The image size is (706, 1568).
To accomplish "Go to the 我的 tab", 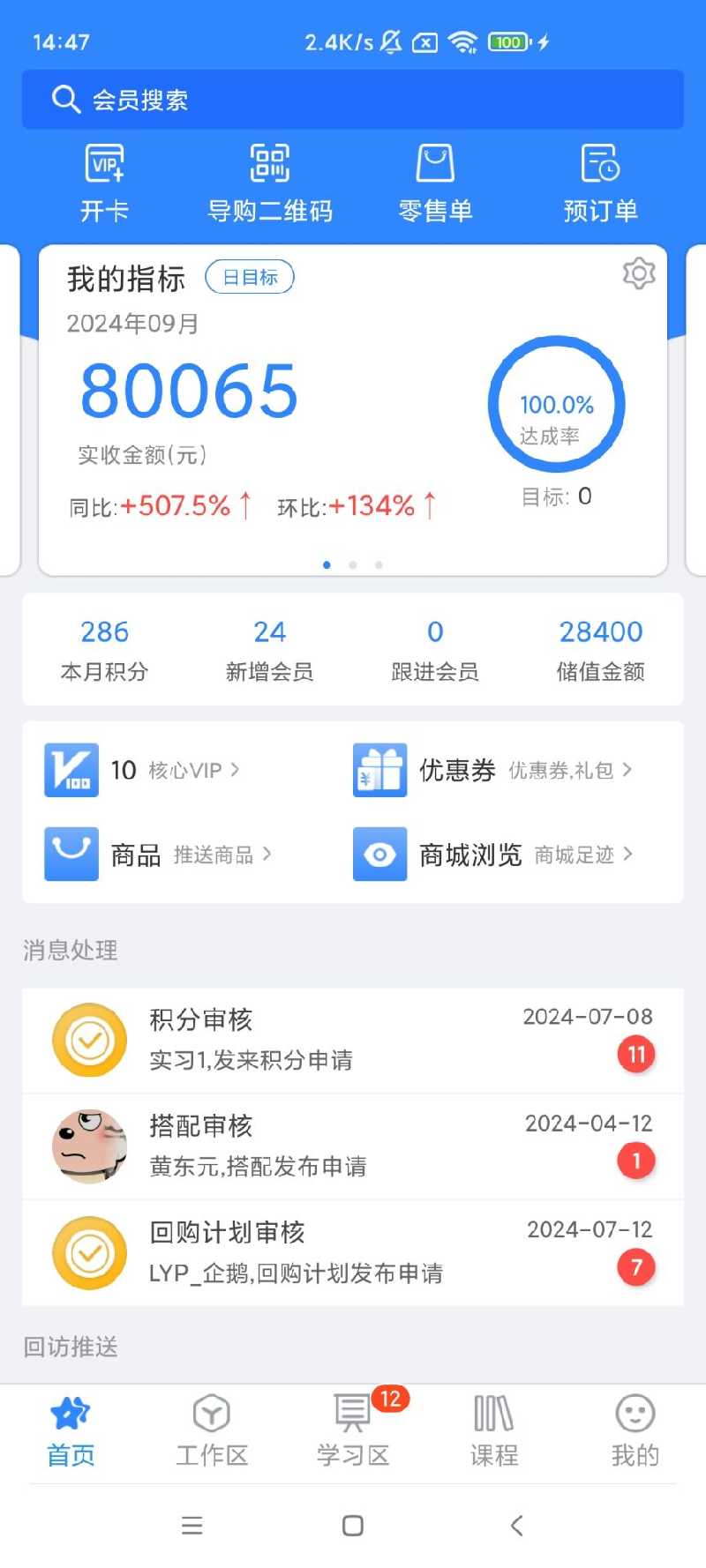I will [635, 1430].
